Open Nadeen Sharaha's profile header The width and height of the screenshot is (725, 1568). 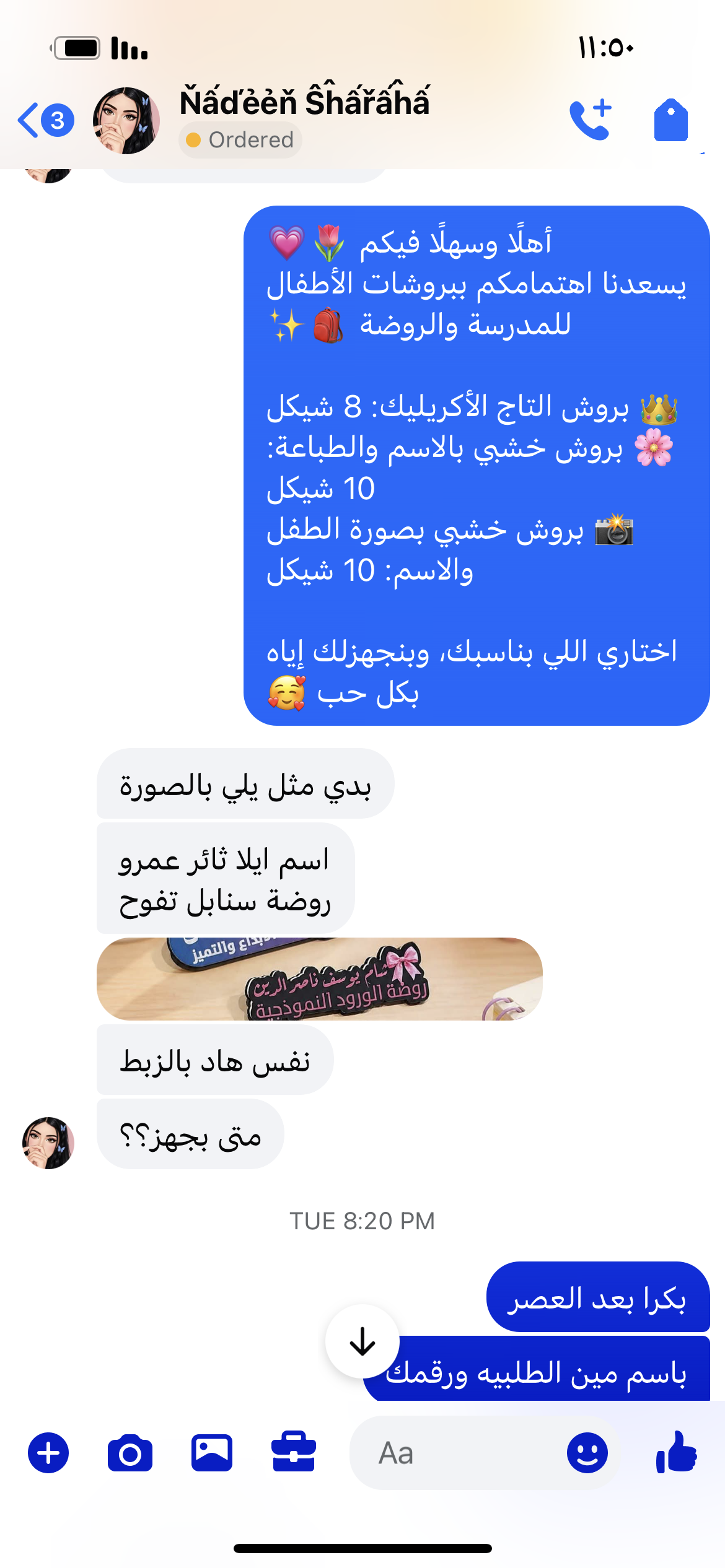point(304,102)
